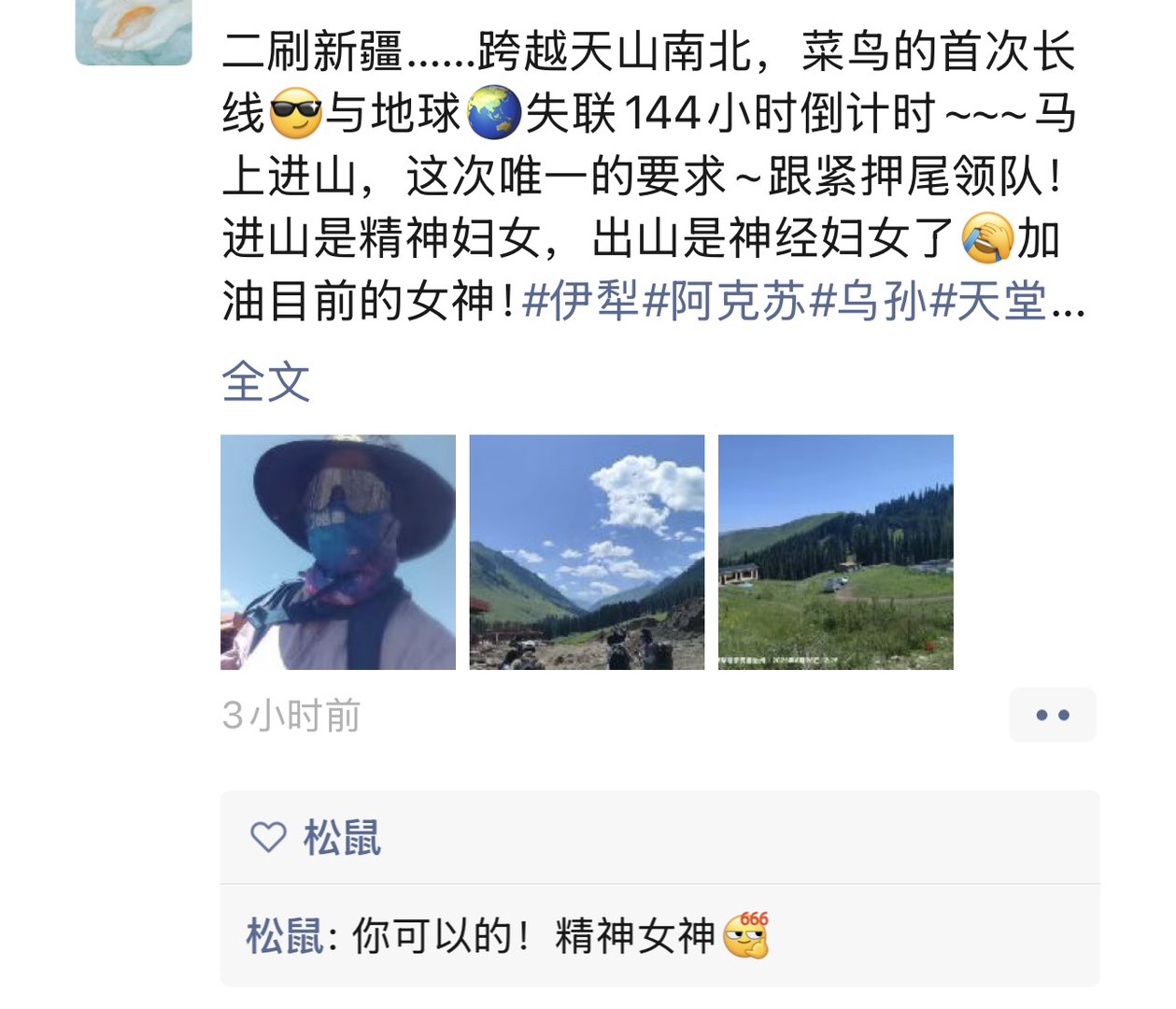This screenshot has width=1176, height=1009.
Task: Open the poster's profile avatar
Action: [134, 31]
